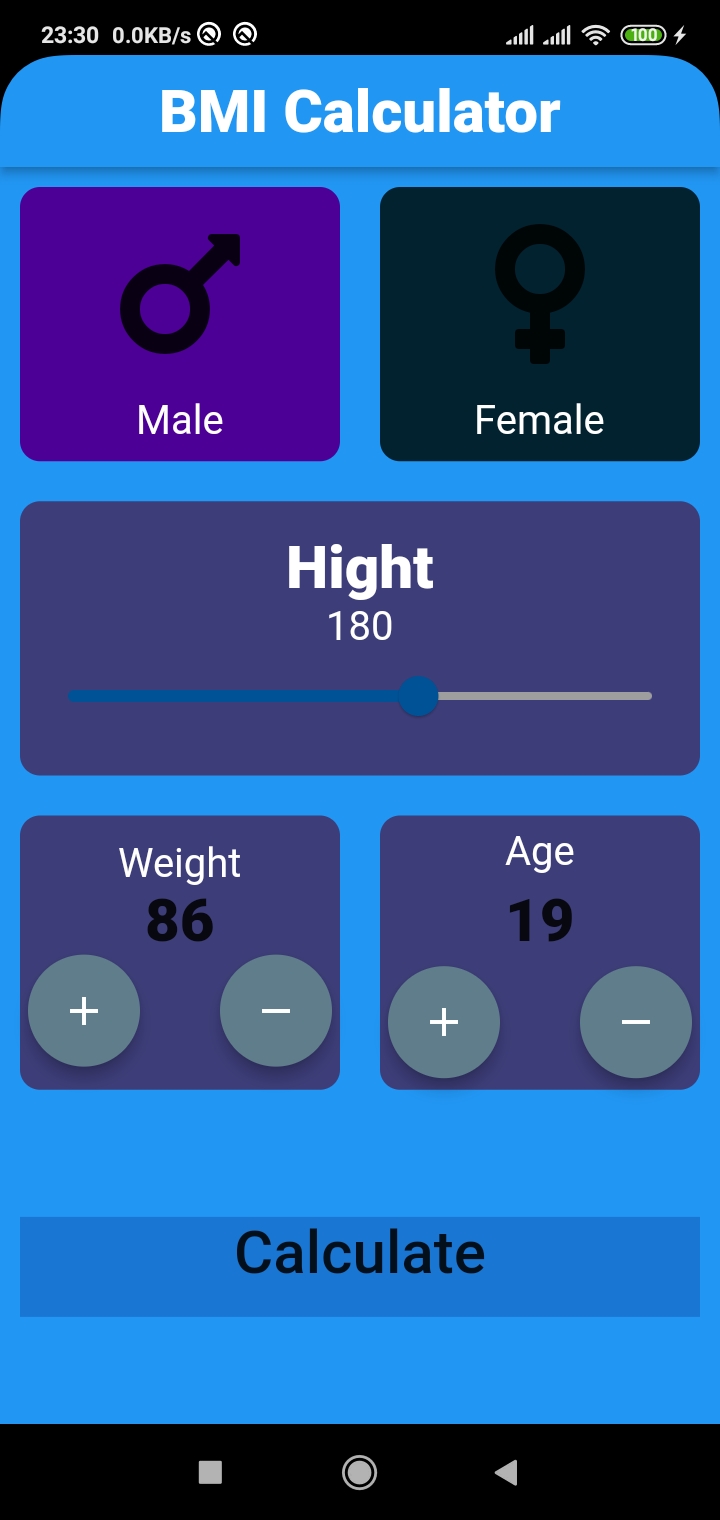Image resolution: width=720 pixels, height=1520 pixels.
Task: Tap the height value 180
Action: (359, 625)
